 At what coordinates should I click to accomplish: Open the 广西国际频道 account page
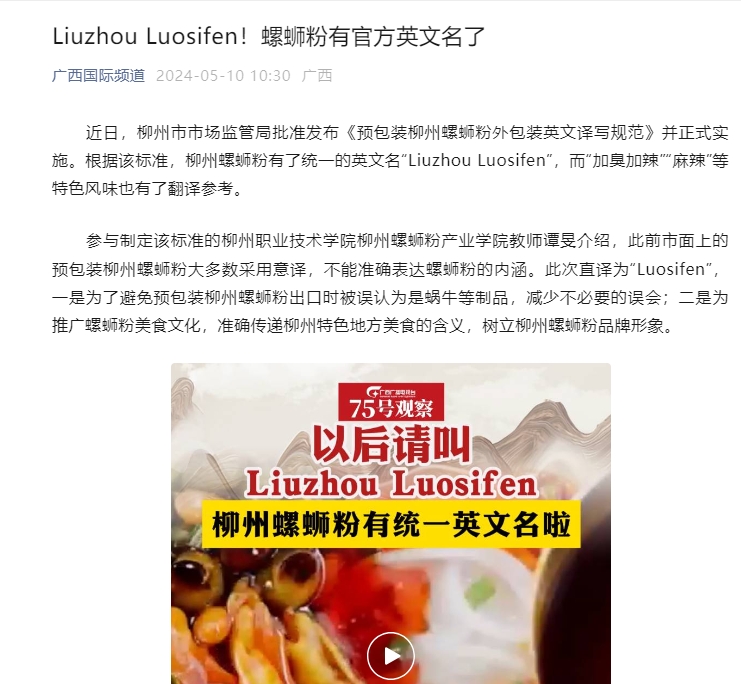(98, 76)
